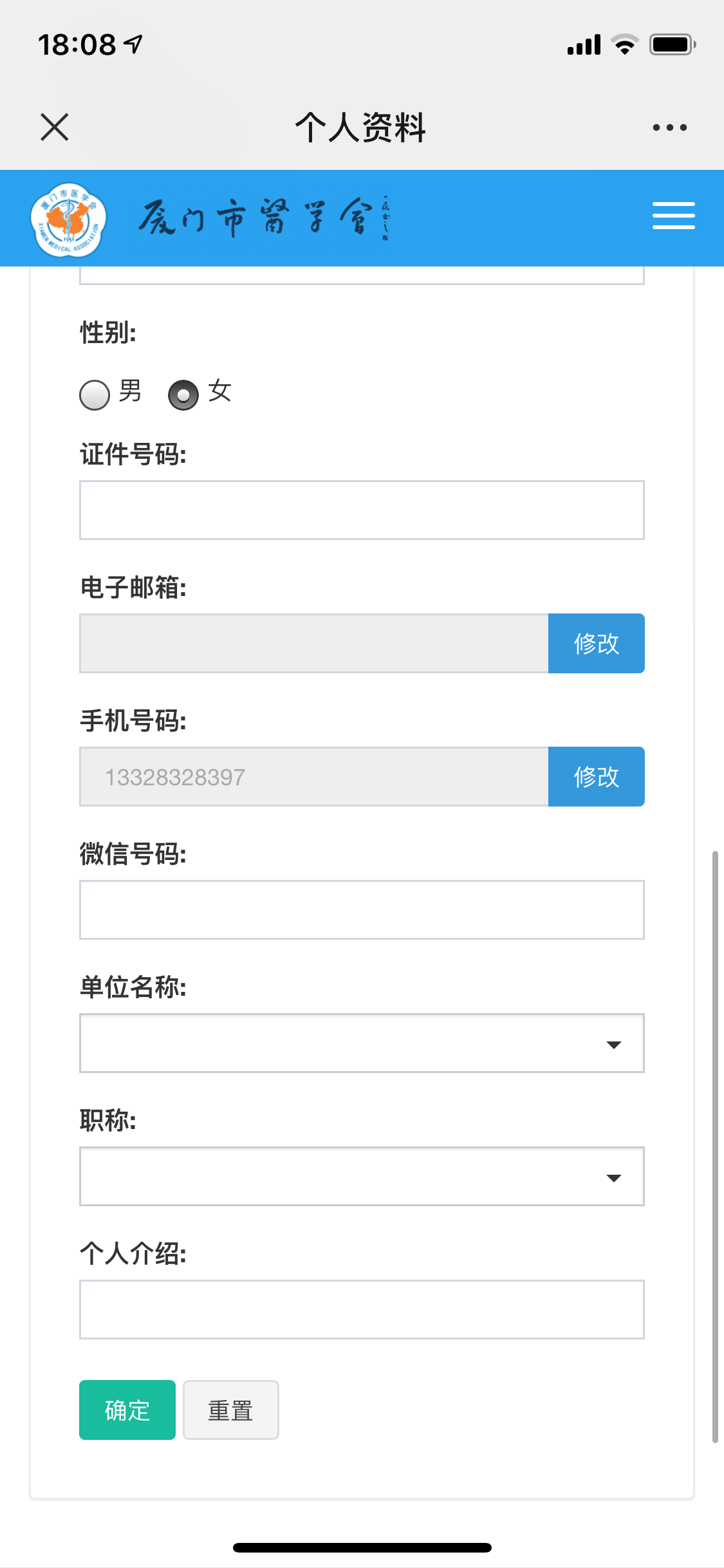Expand the 职称 dropdown
Screen dimensions: 724x1568
click(362, 1176)
